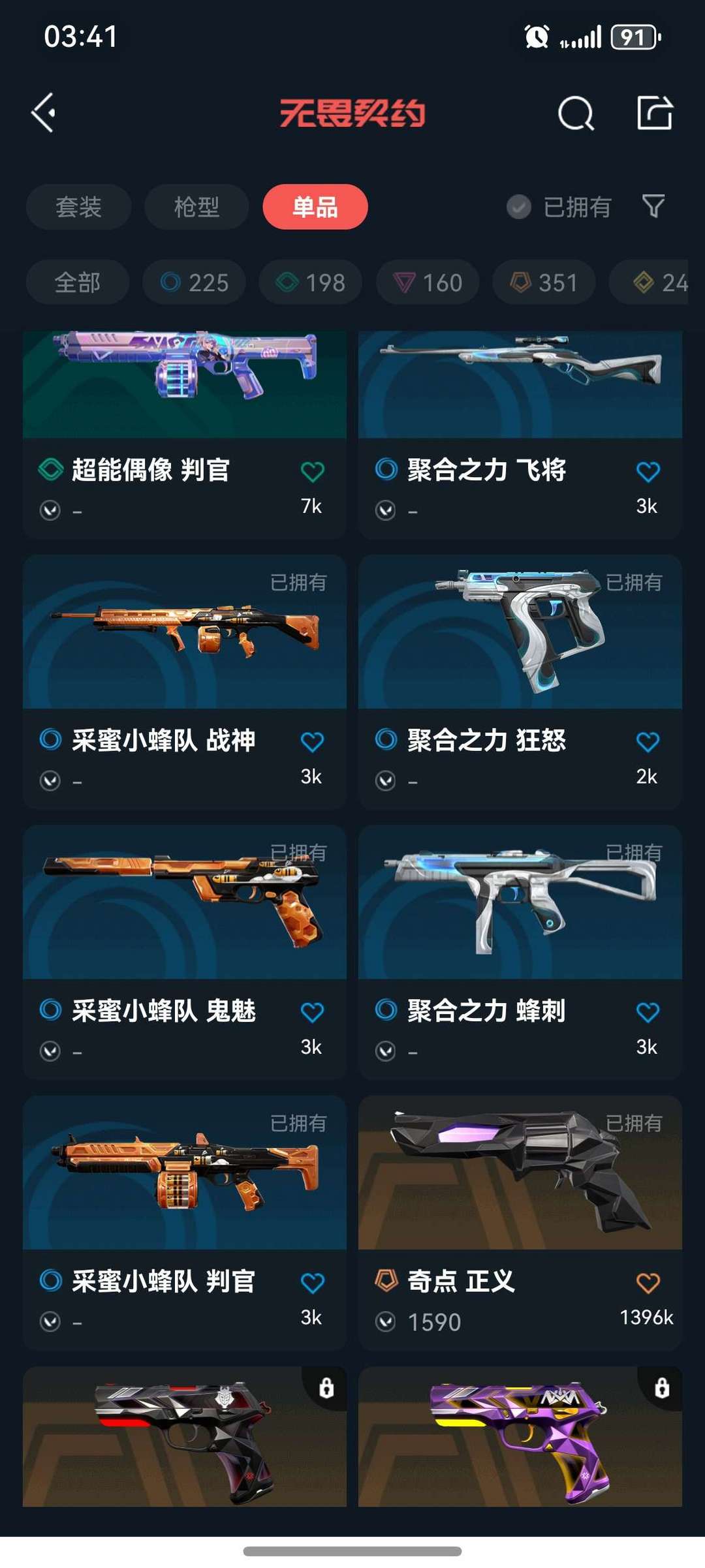Image resolution: width=705 pixels, height=1568 pixels.
Task: Open the filter funnel icon
Action: pos(653,206)
